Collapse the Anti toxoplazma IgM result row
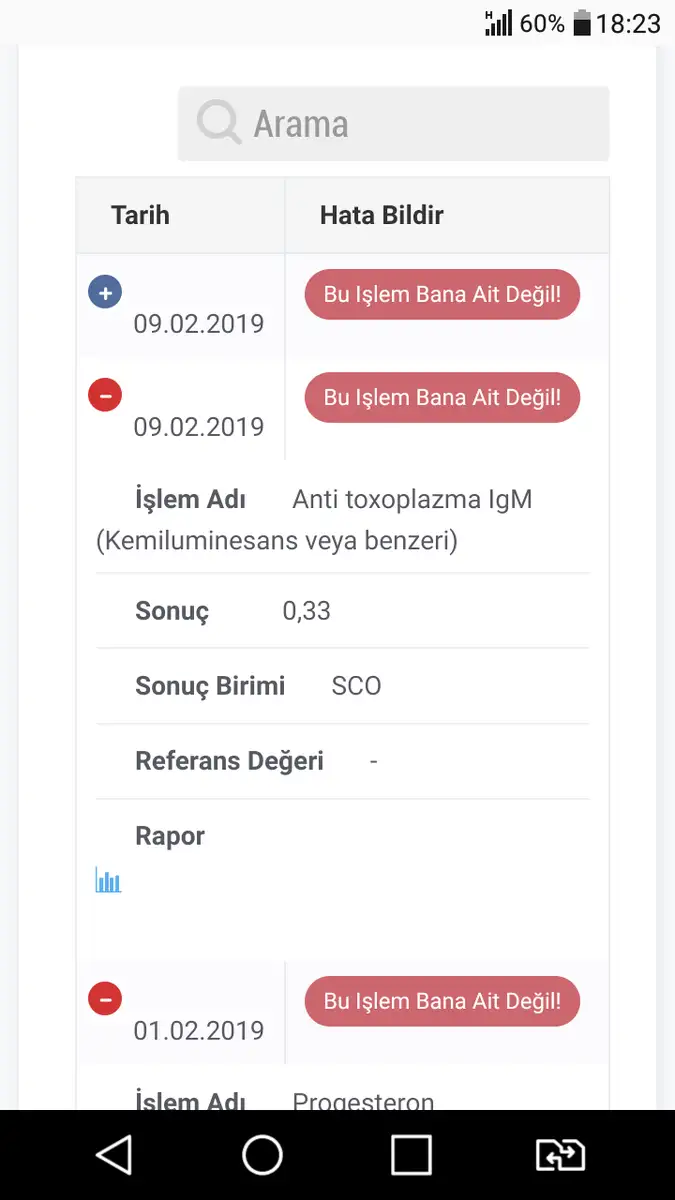 [x=105, y=396]
